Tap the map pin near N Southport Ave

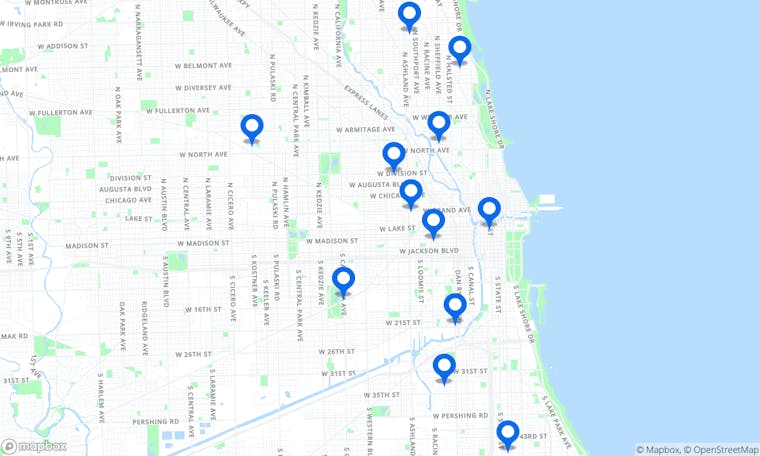tap(409, 15)
